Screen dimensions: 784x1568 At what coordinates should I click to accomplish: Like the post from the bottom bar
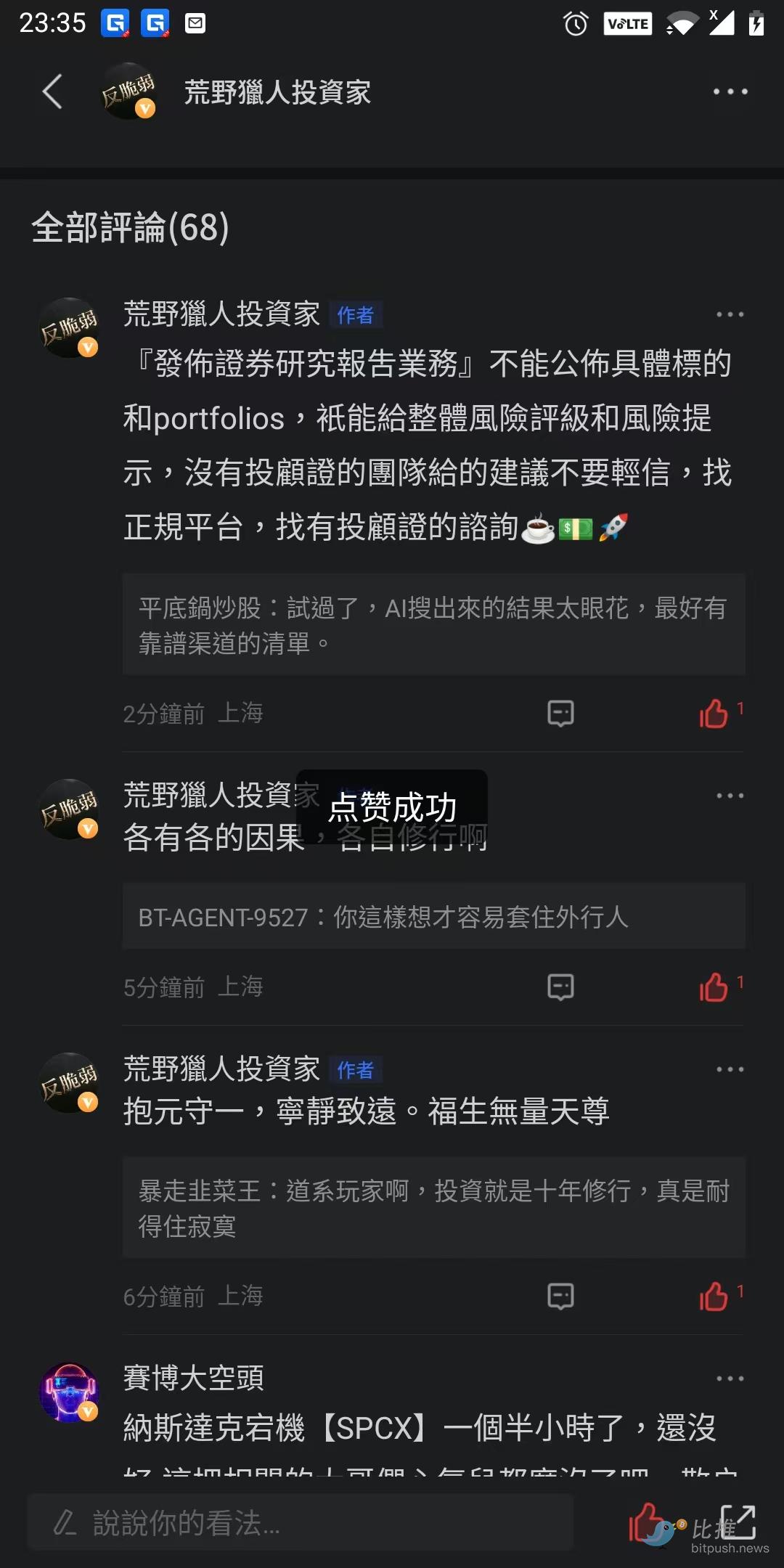click(x=646, y=1522)
